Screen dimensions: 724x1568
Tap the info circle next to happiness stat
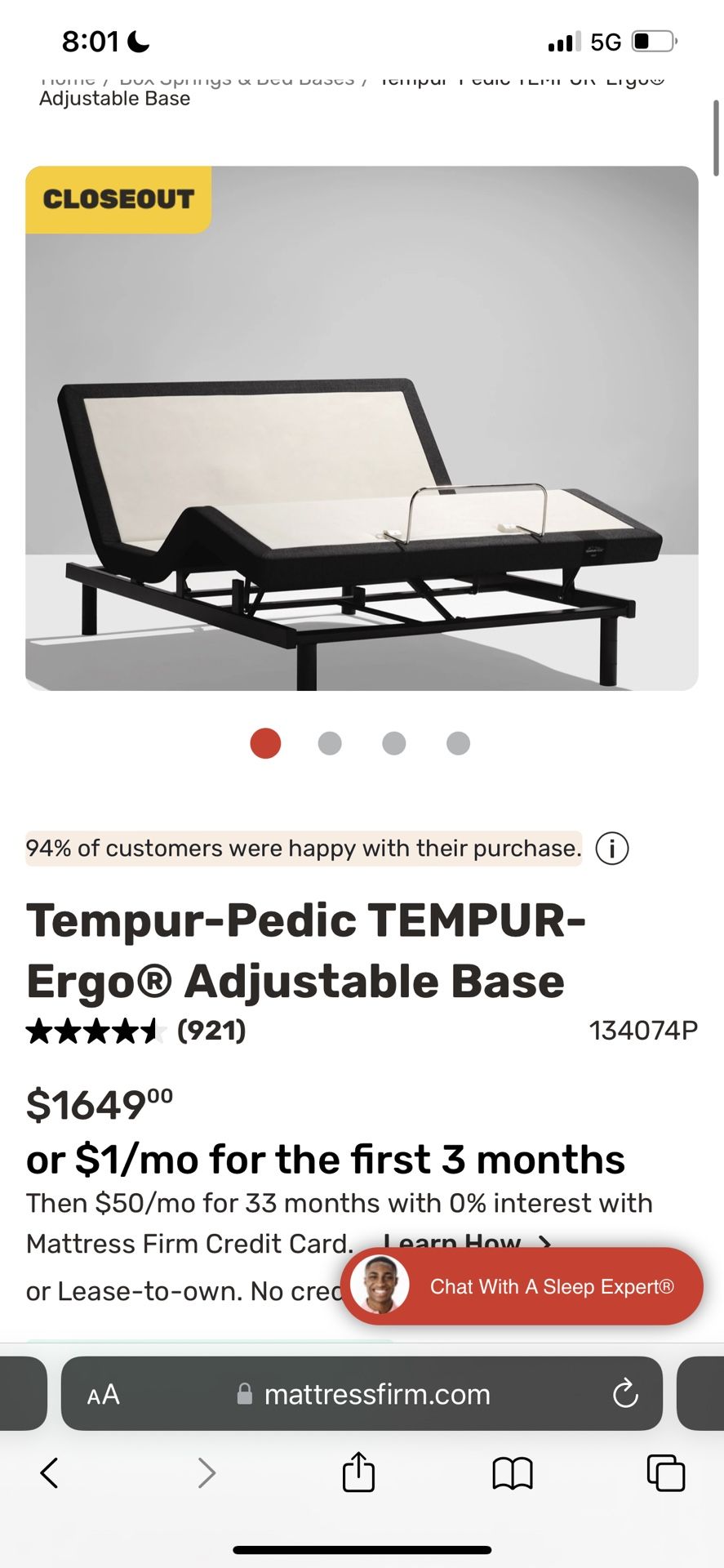pos(611,849)
